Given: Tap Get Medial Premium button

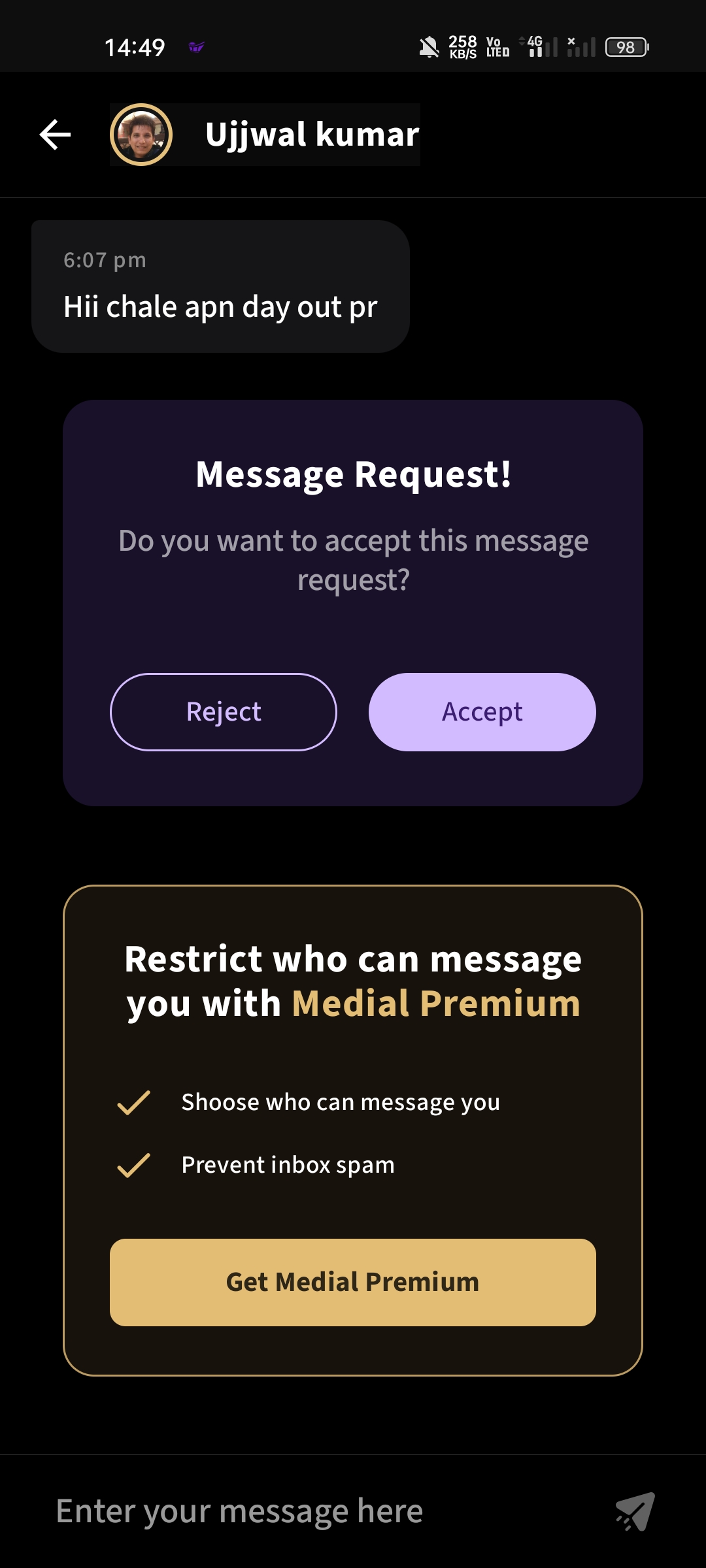Looking at the screenshot, I should [353, 1282].
